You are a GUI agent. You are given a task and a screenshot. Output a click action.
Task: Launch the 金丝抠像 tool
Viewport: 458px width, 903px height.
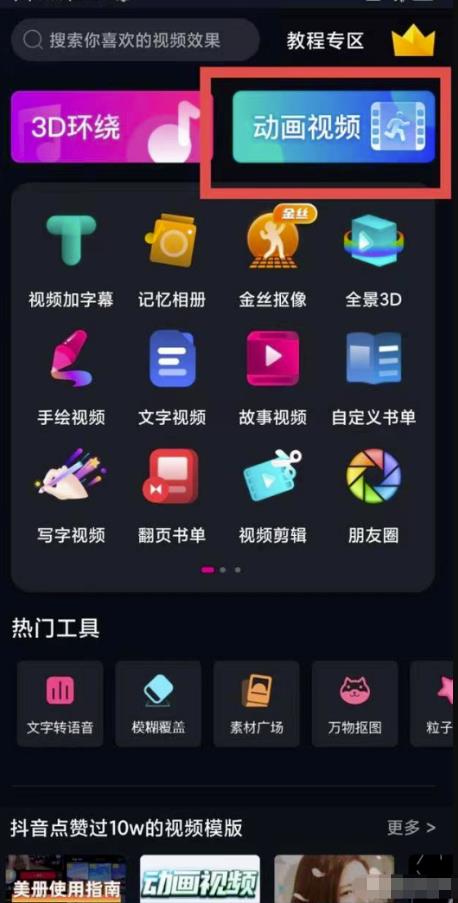(272, 261)
